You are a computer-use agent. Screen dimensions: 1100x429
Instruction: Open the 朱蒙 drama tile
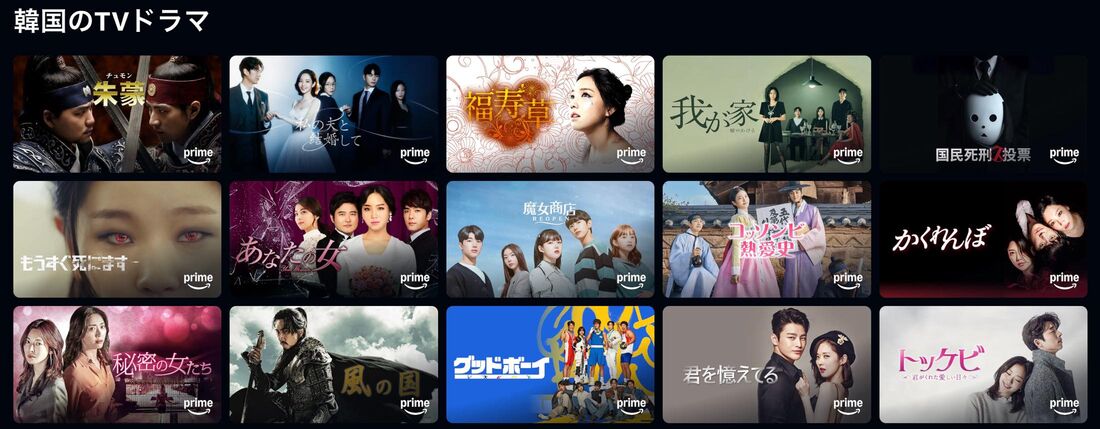(x=117, y=114)
